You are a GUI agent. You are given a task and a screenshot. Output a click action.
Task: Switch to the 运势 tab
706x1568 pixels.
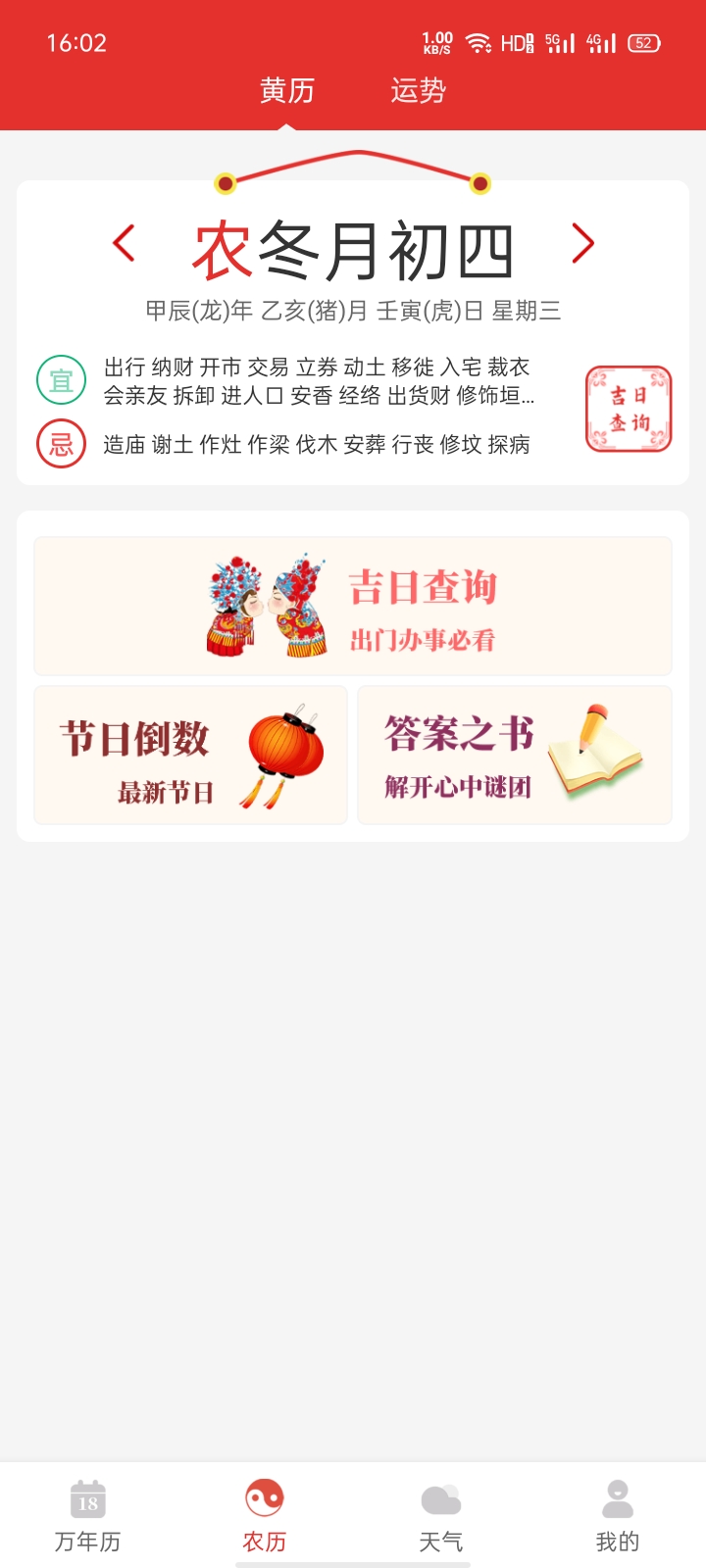(x=418, y=90)
